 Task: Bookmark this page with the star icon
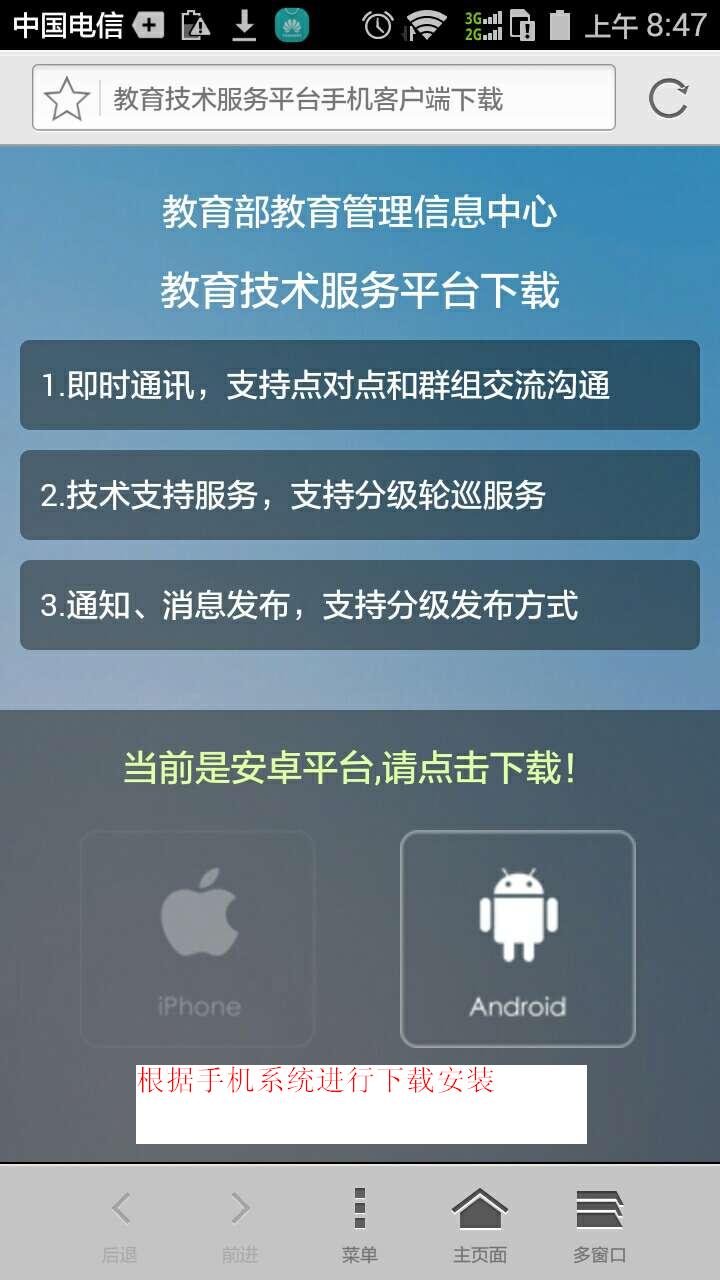[x=66, y=99]
